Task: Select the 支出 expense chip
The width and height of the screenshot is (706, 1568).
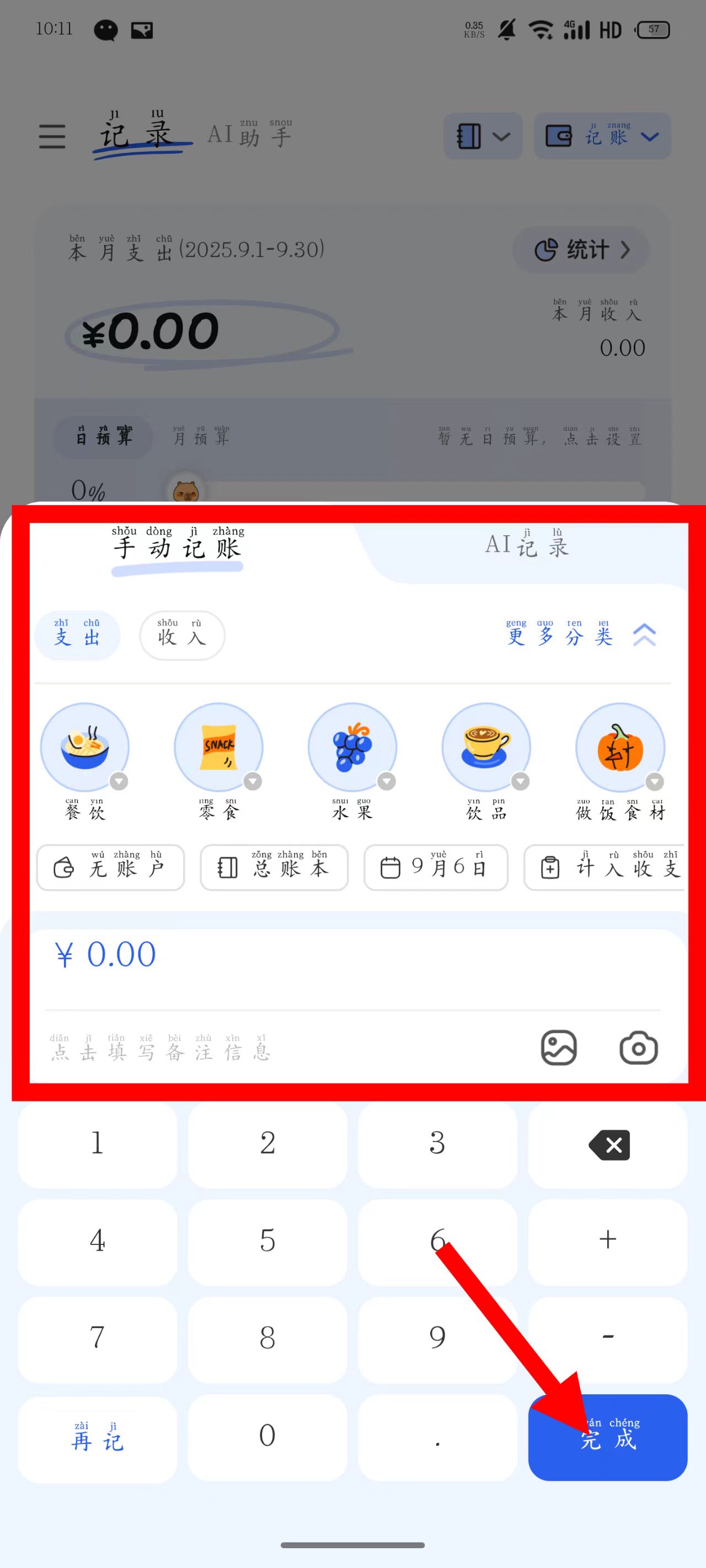Action: [x=77, y=636]
